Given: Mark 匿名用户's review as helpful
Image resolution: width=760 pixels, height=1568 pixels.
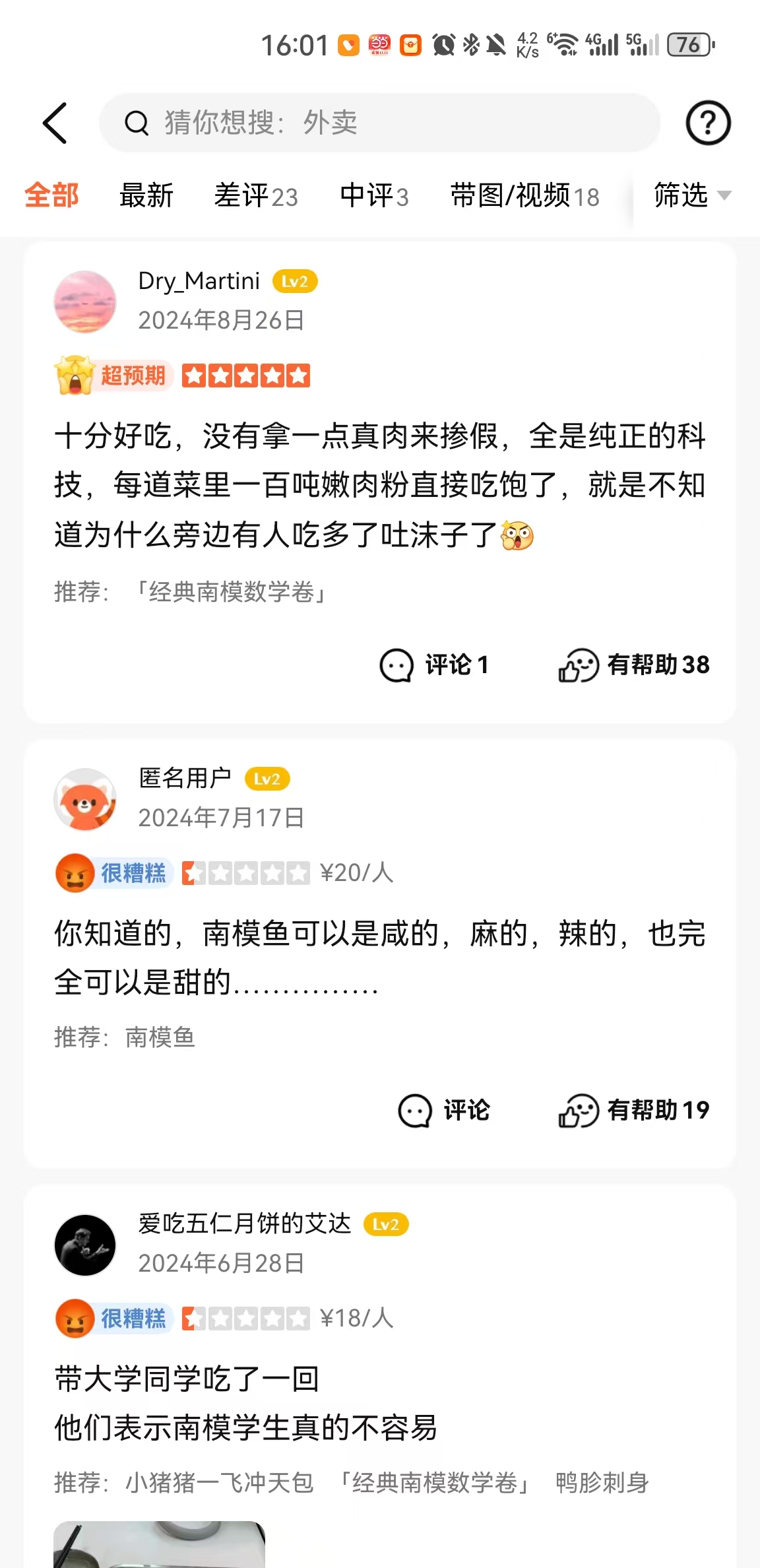Looking at the screenshot, I should (x=633, y=1111).
